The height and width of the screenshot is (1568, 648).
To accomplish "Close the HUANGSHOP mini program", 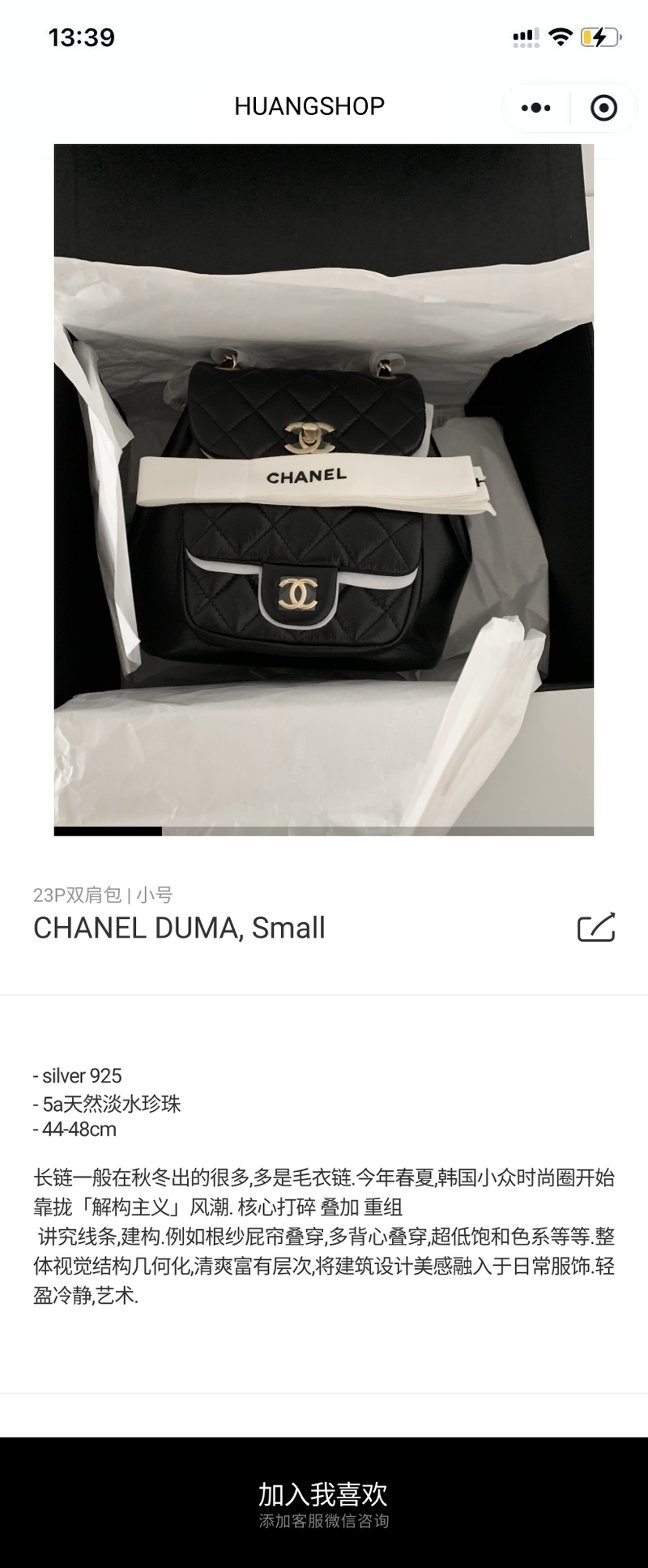I will pos(603,108).
